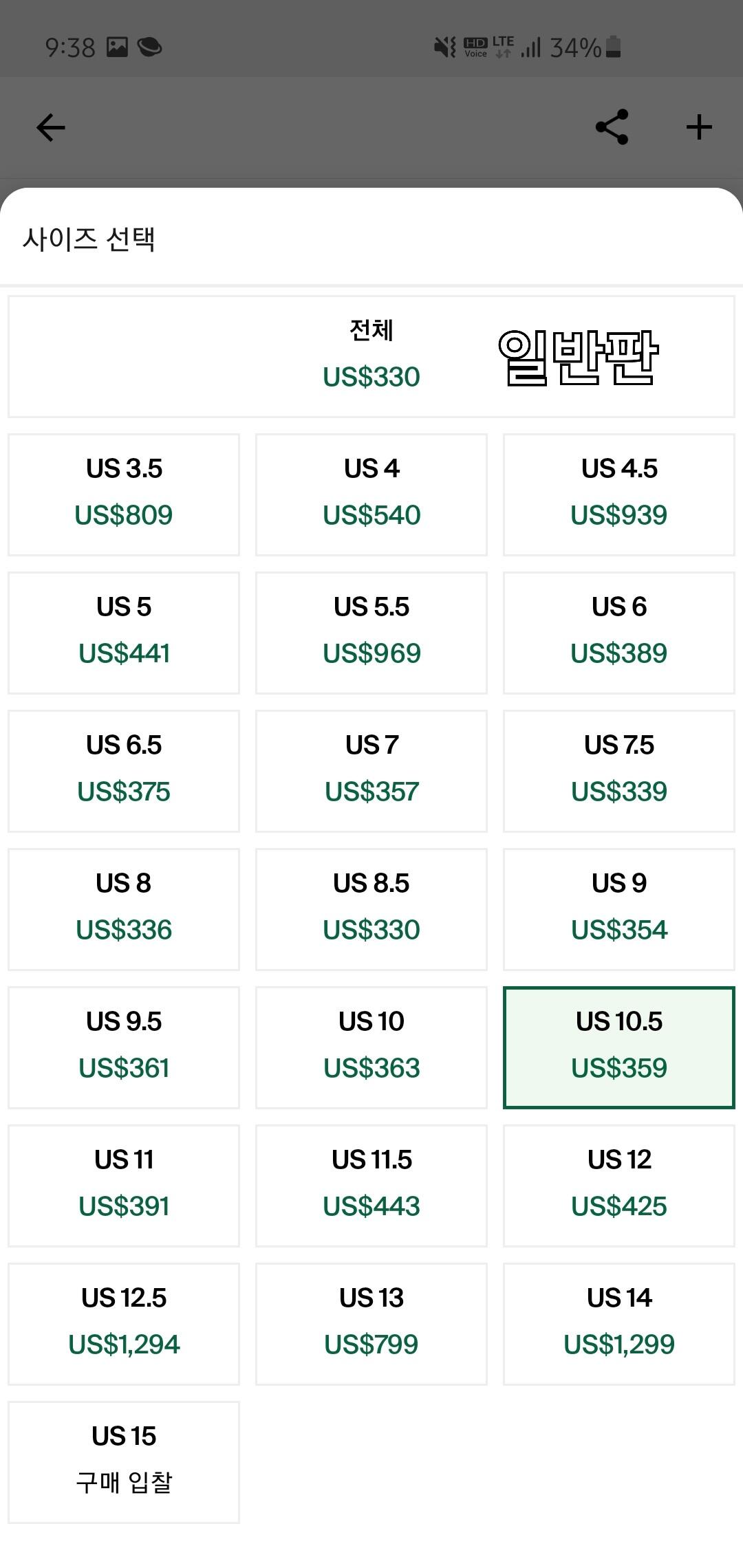The width and height of the screenshot is (743, 1568).
Task: Select the 전체 option at US$330
Action: click(371, 356)
